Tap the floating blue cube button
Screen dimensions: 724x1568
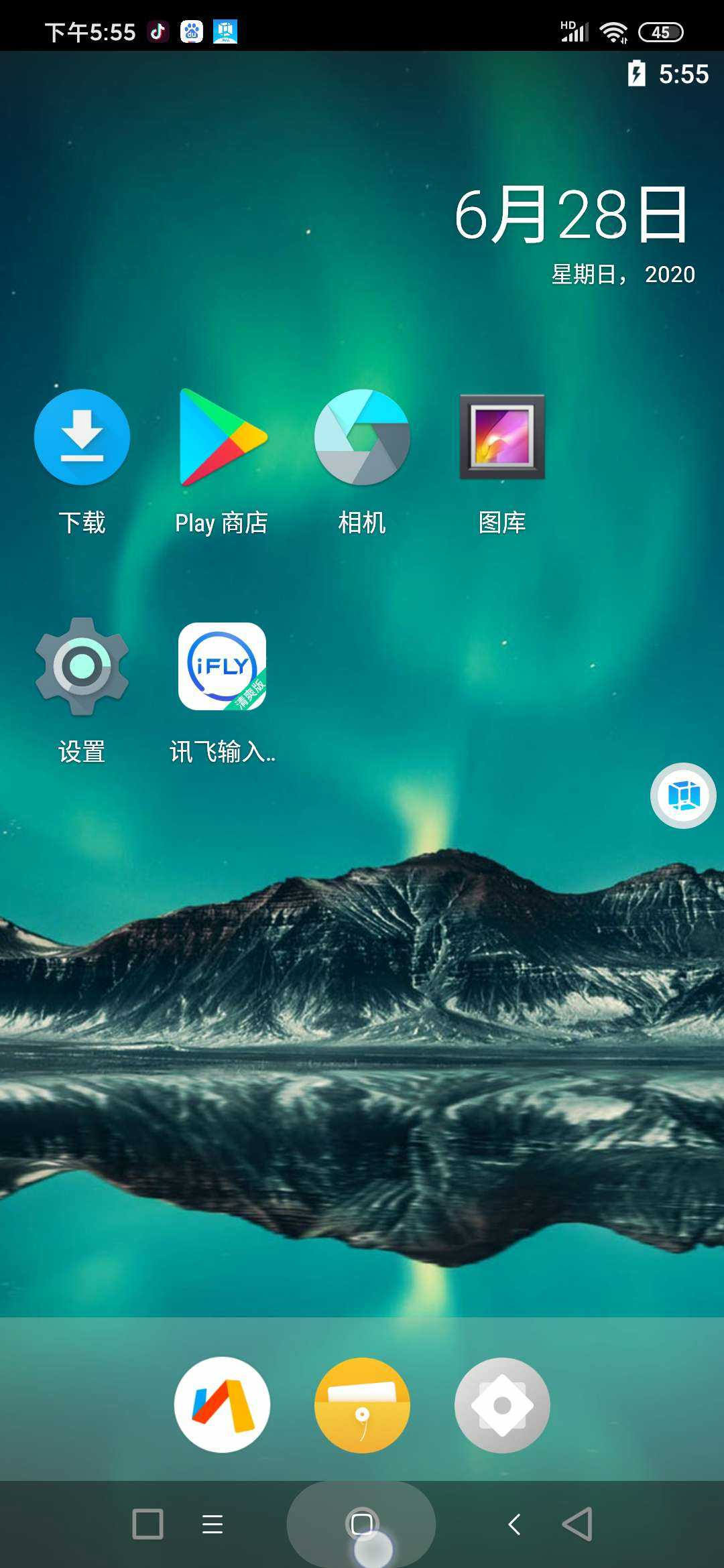(683, 795)
